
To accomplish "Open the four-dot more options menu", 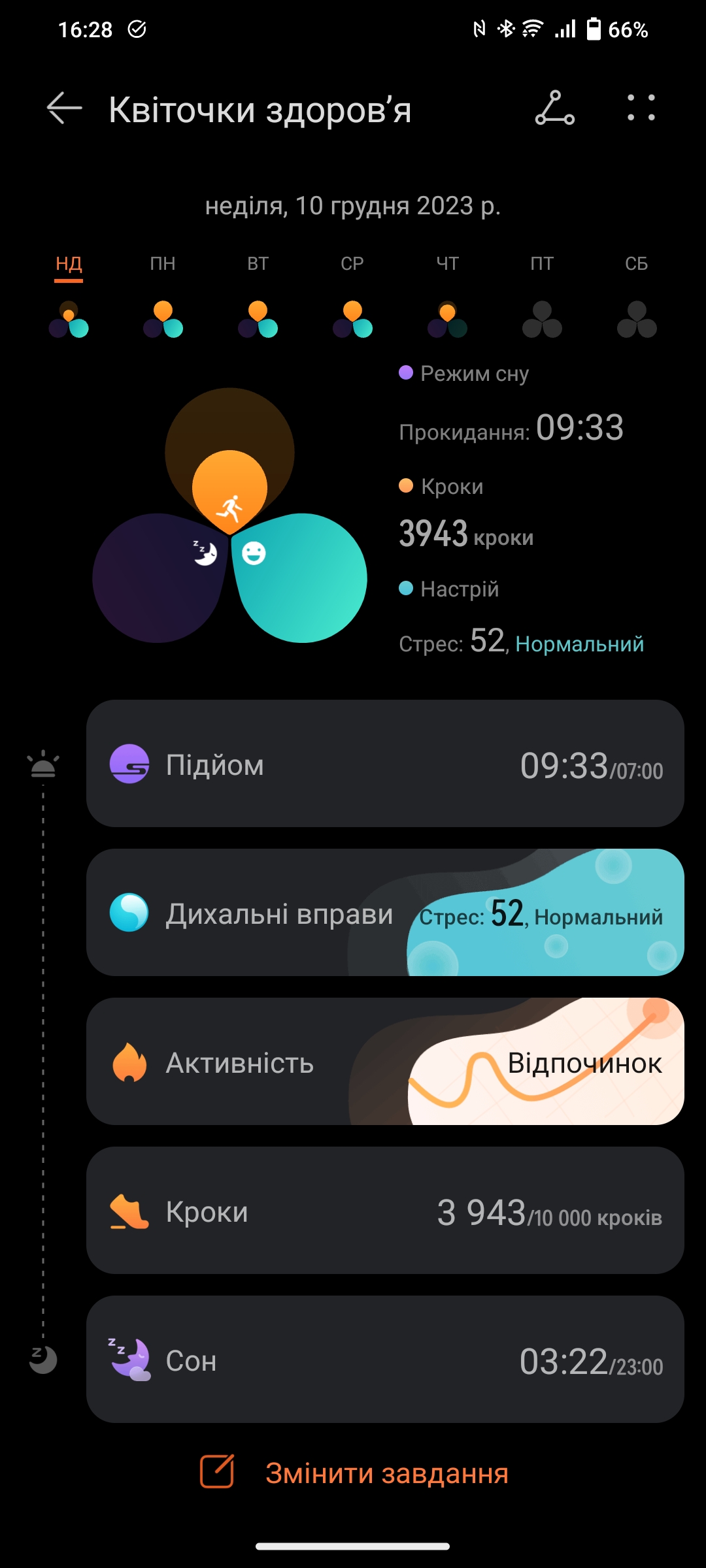I will pyautogui.click(x=641, y=108).
